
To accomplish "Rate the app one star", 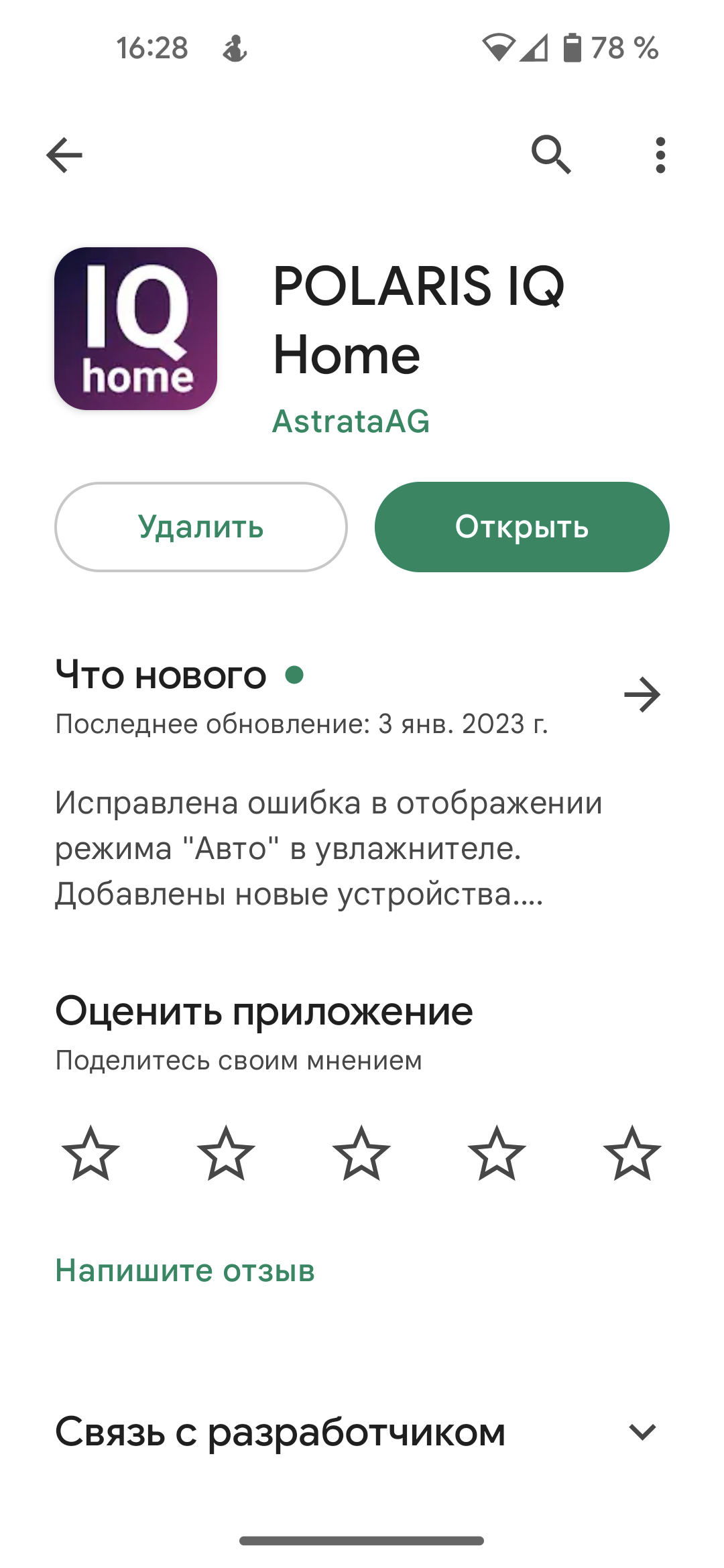I will [x=90, y=1153].
